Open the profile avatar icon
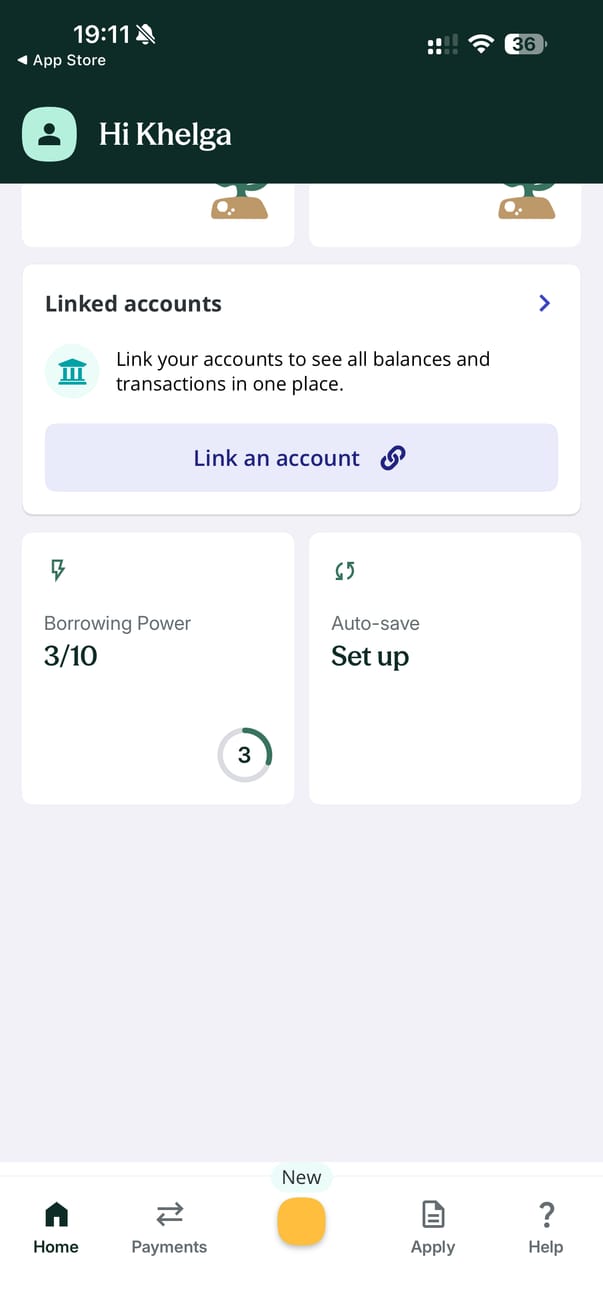Image resolution: width=603 pixels, height=1310 pixels. point(49,134)
